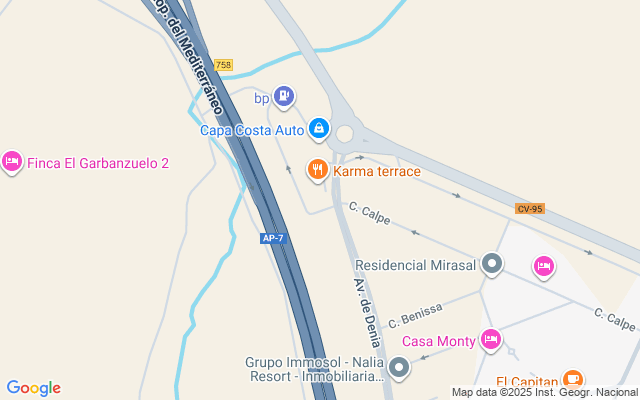Open the bp gas station marker
The width and height of the screenshot is (640, 400).
[x=284, y=96]
